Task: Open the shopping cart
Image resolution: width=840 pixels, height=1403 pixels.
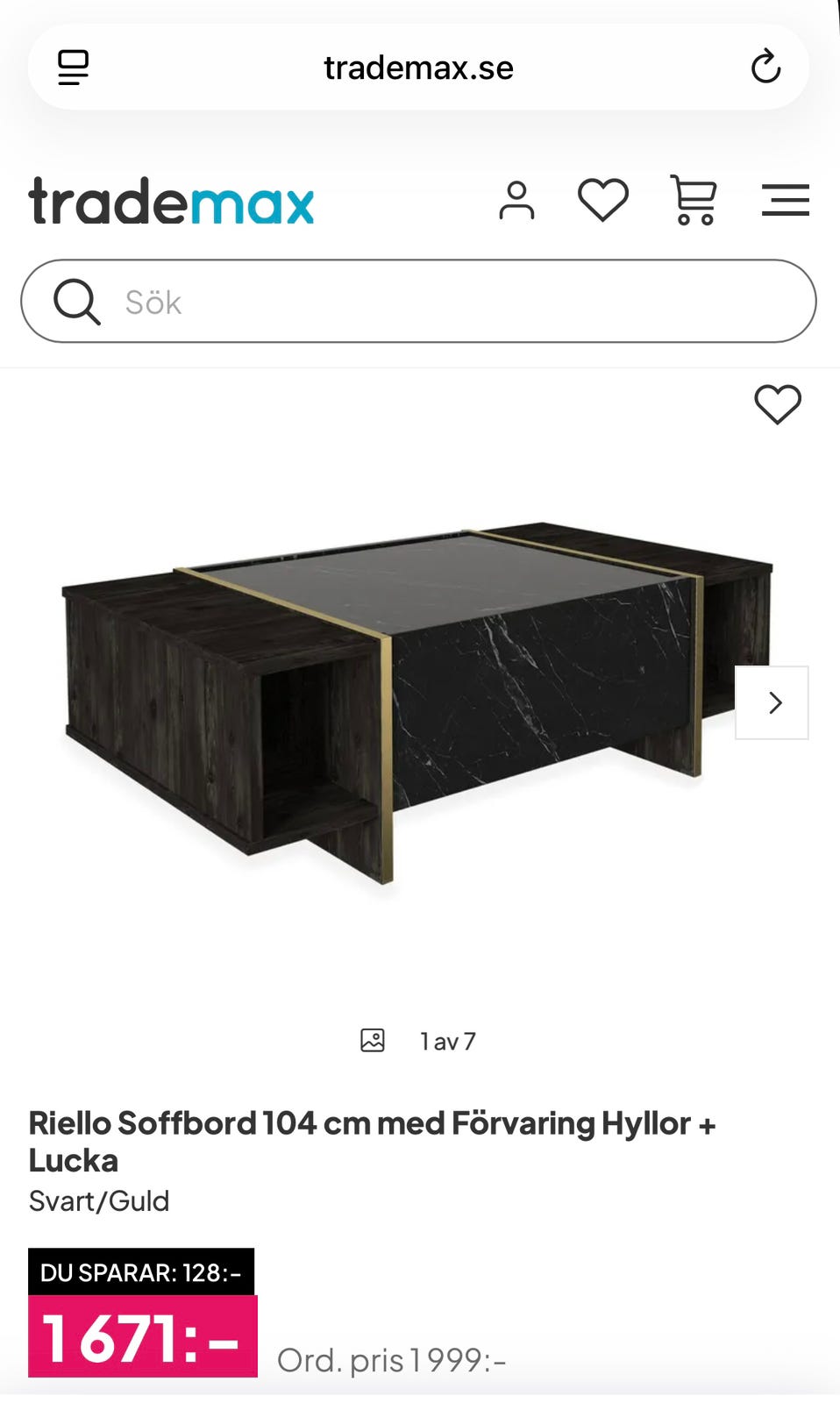Action: click(x=694, y=201)
